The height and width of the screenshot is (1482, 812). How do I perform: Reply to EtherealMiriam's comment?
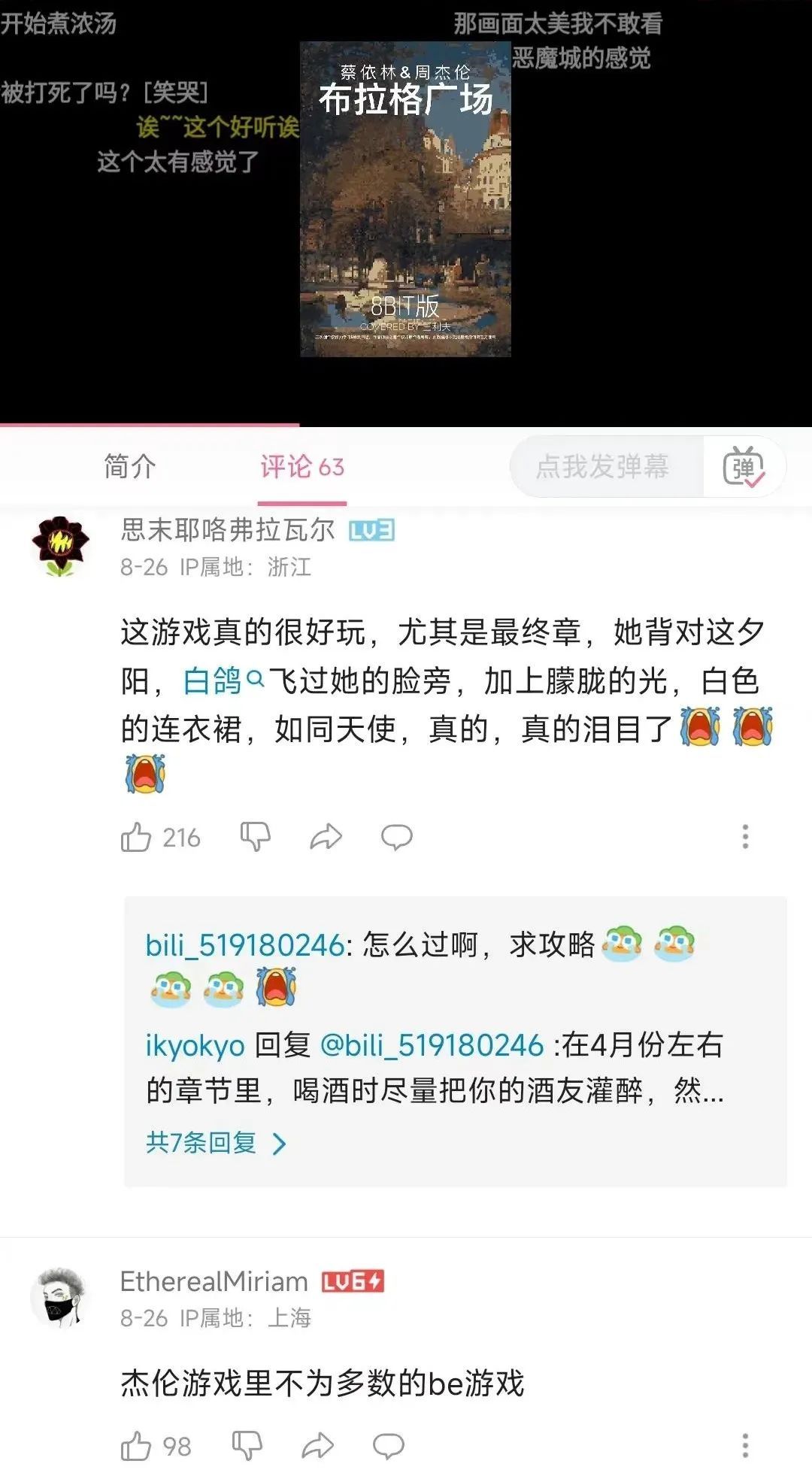388,1445
